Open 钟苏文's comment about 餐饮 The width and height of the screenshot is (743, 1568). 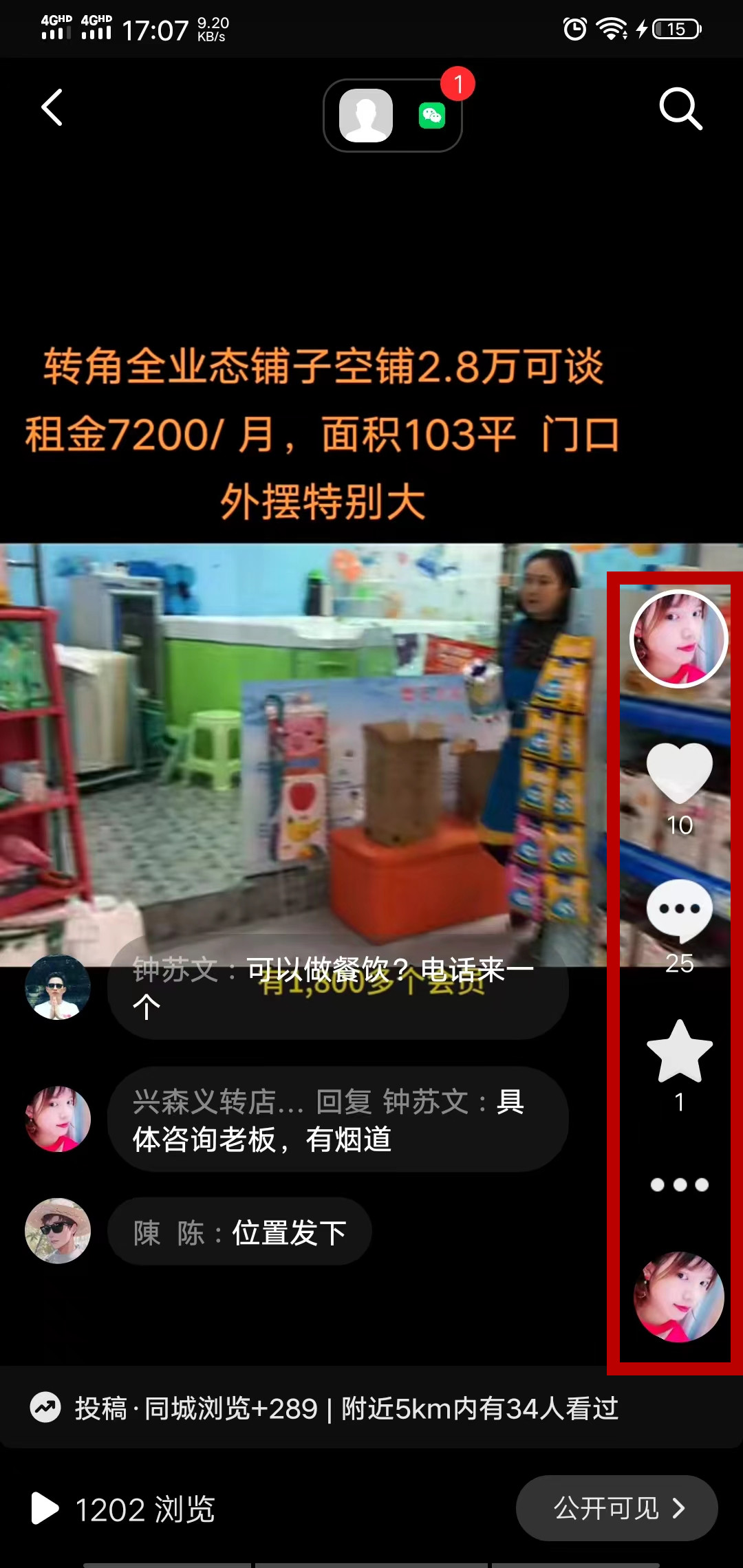tap(337, 988)
